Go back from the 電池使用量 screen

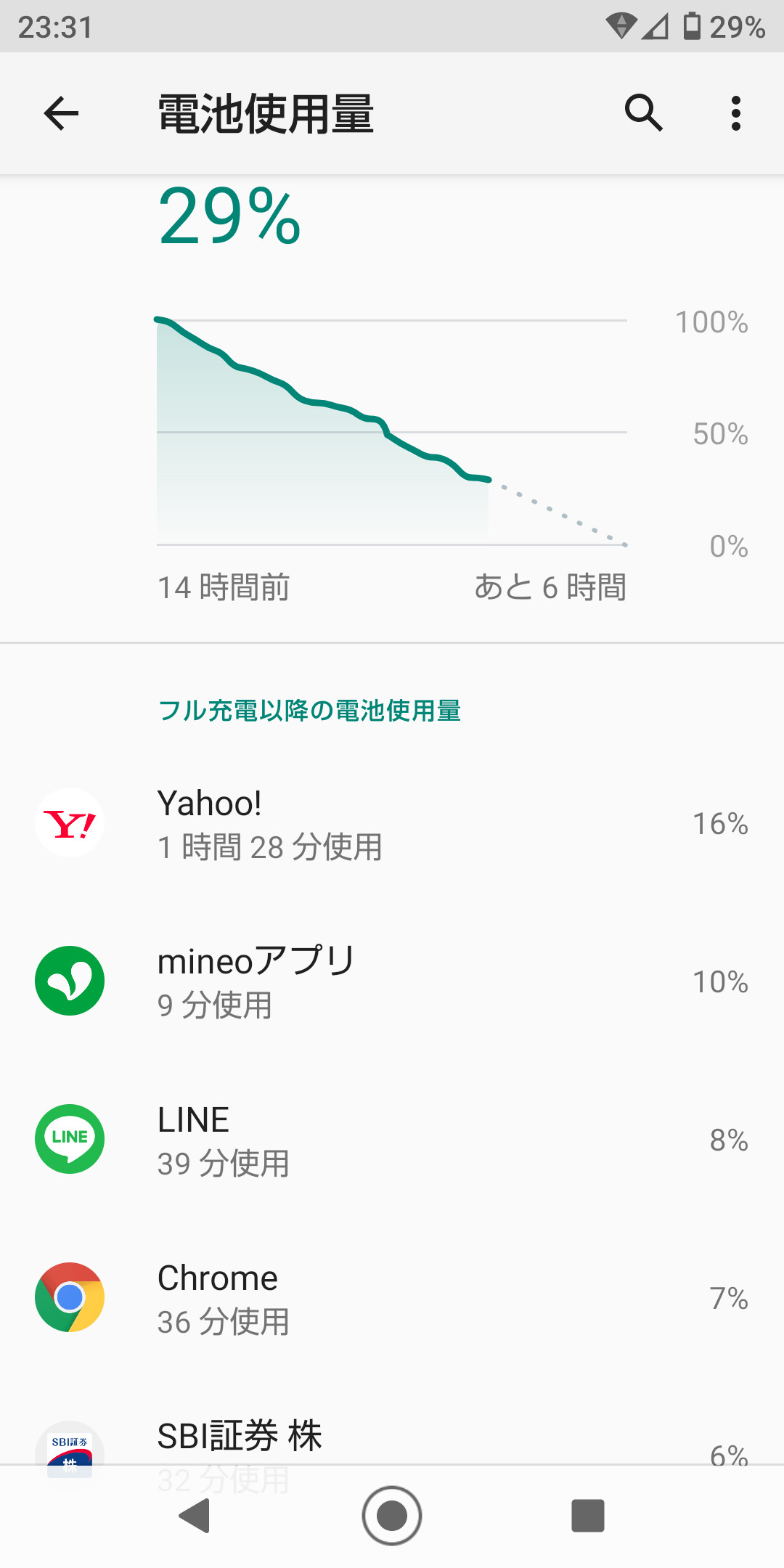tap(61, 113)
